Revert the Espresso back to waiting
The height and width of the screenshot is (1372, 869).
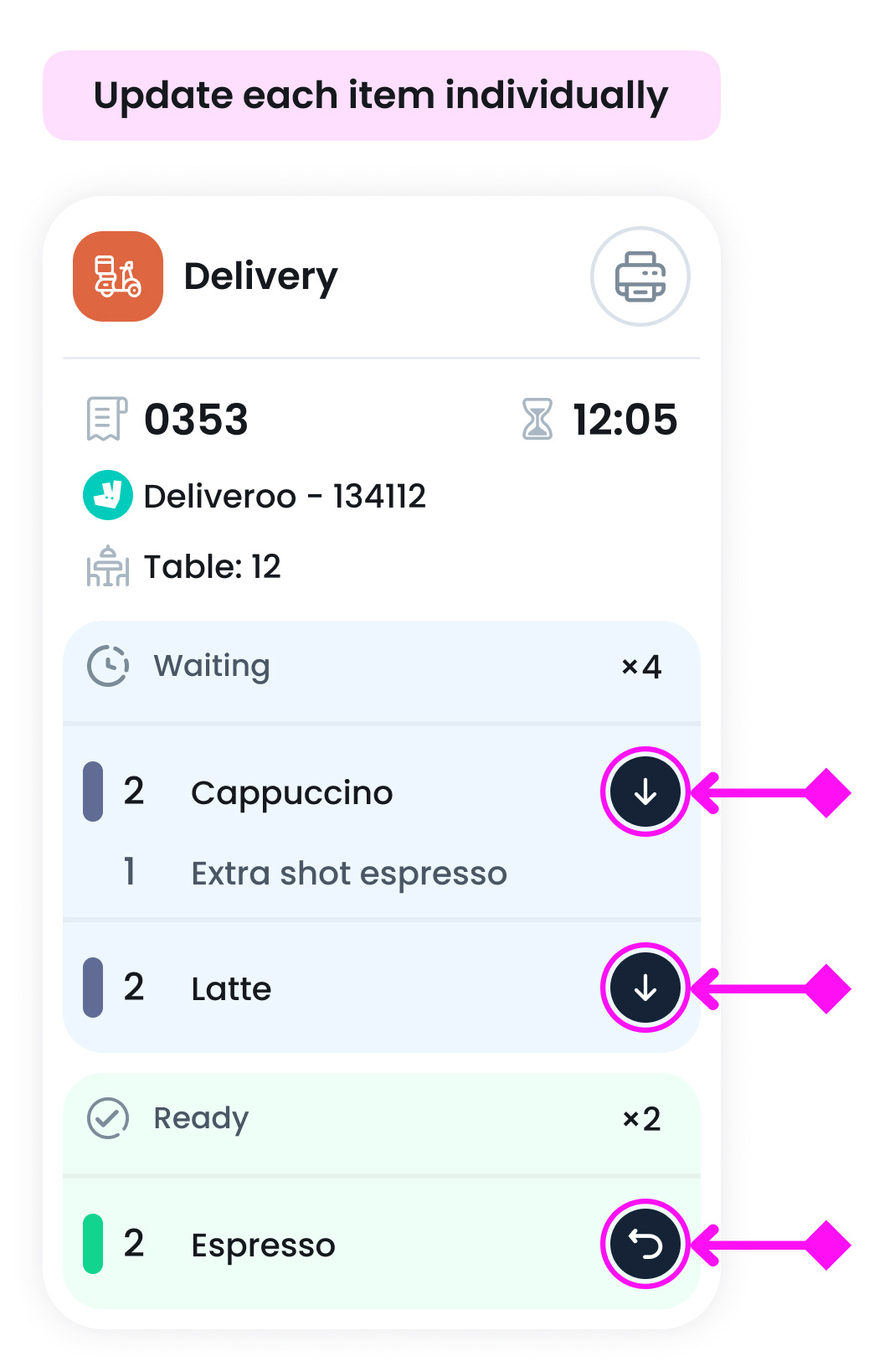(644, 1245)
